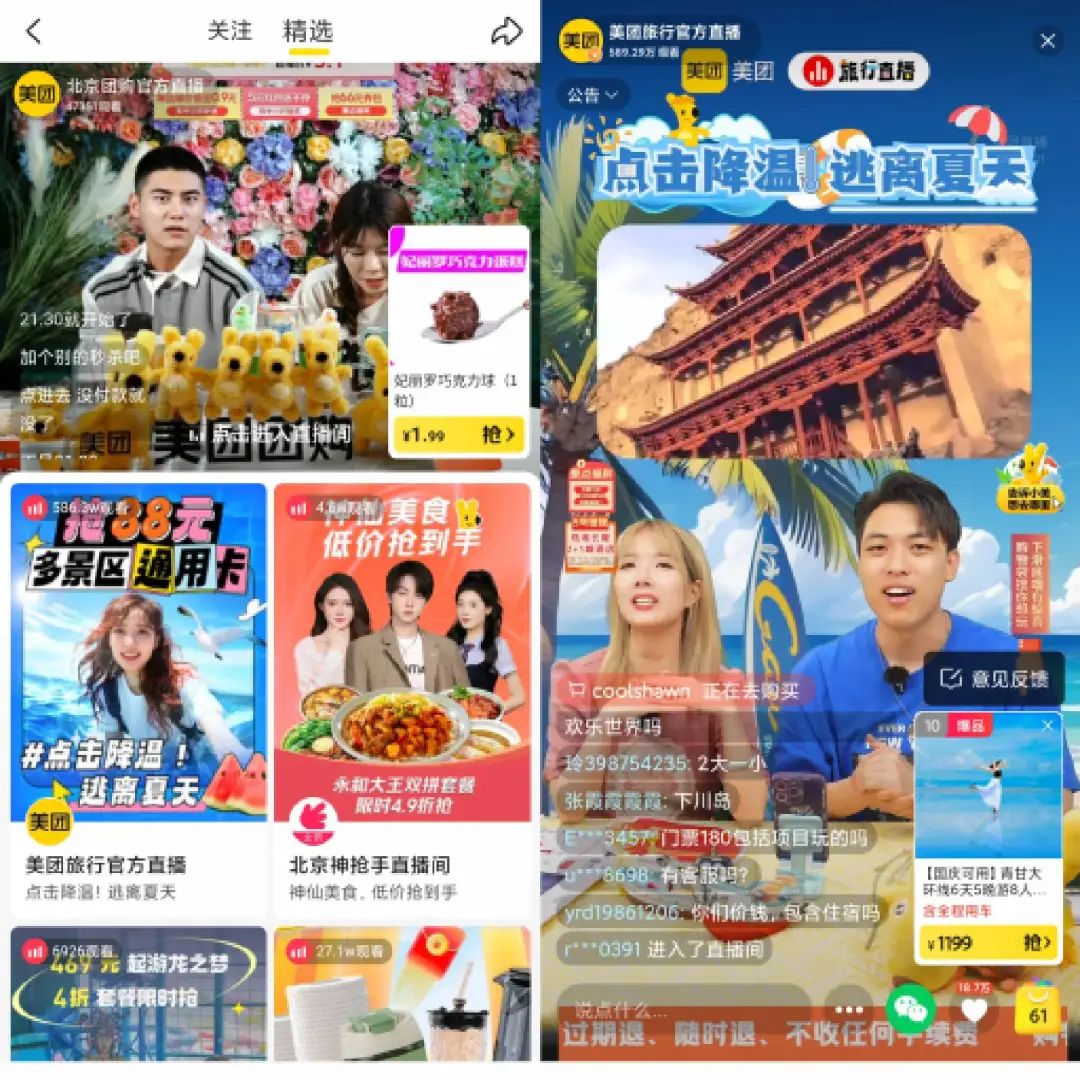Expand the 公告 announcement dropdown
The image size is (1080, 1080).
point(593,96)
